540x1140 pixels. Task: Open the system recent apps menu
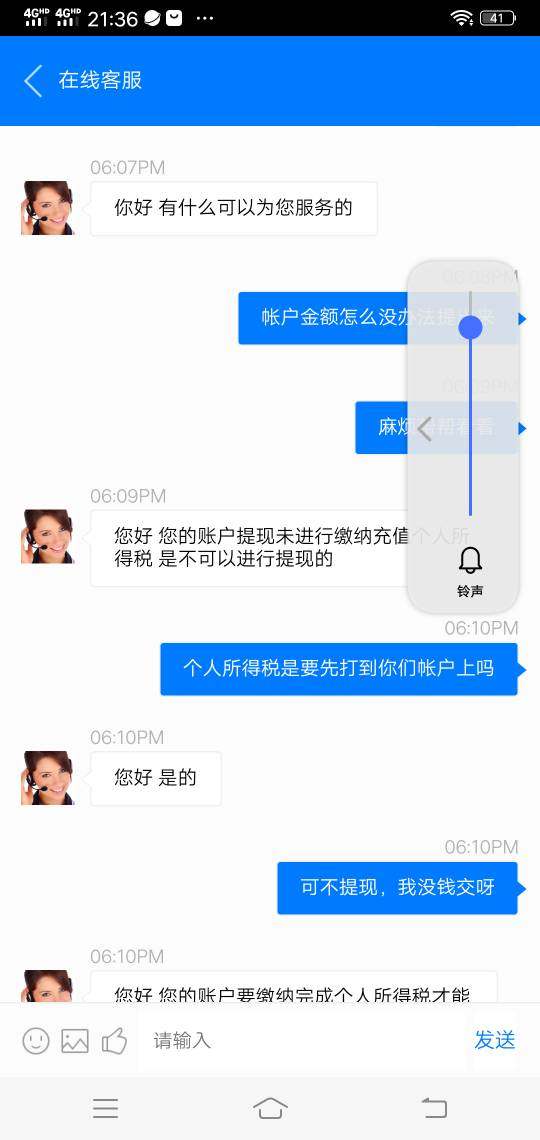click(105, 1108)
